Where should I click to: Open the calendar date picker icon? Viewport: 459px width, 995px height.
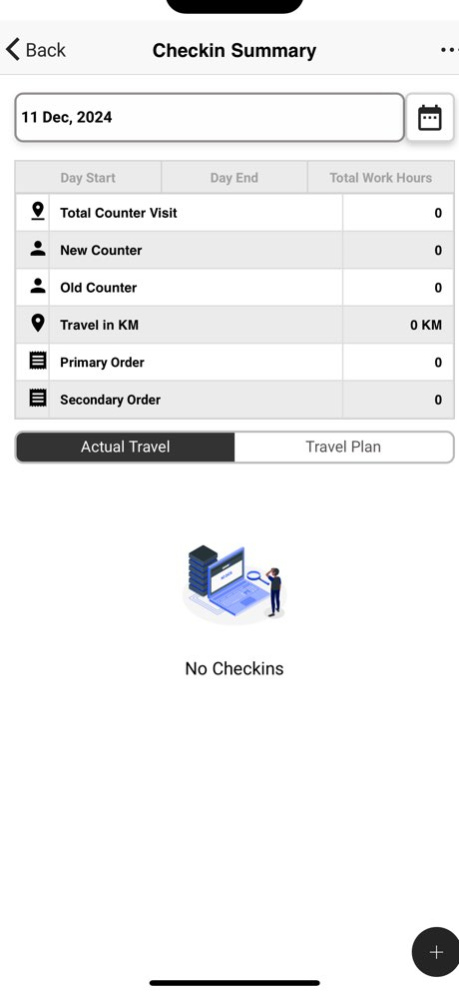(430, 117)
